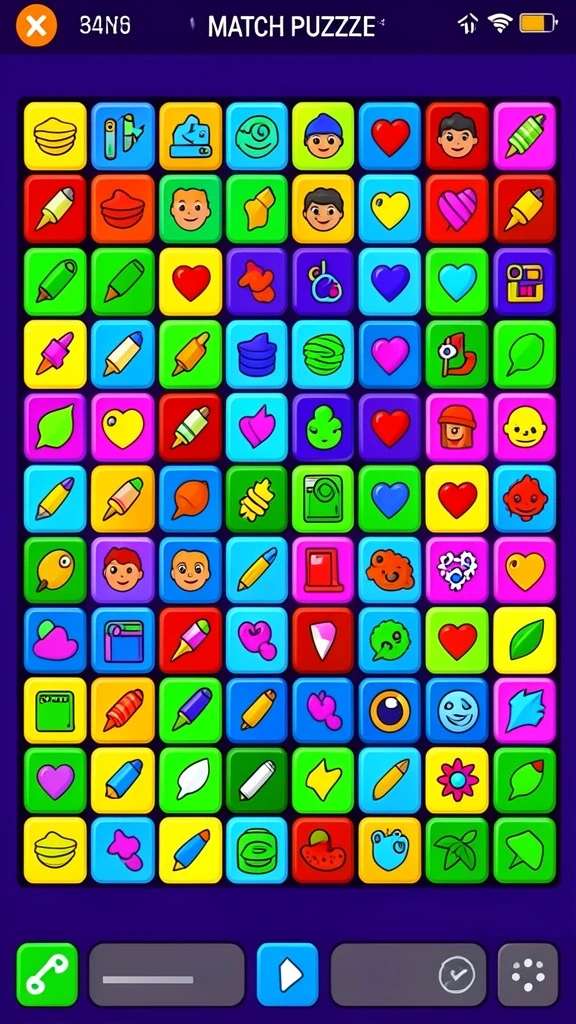Select the cyan heart on green tile
The width and height of the screenshot is (576, 1024).
tap(457, 281)
